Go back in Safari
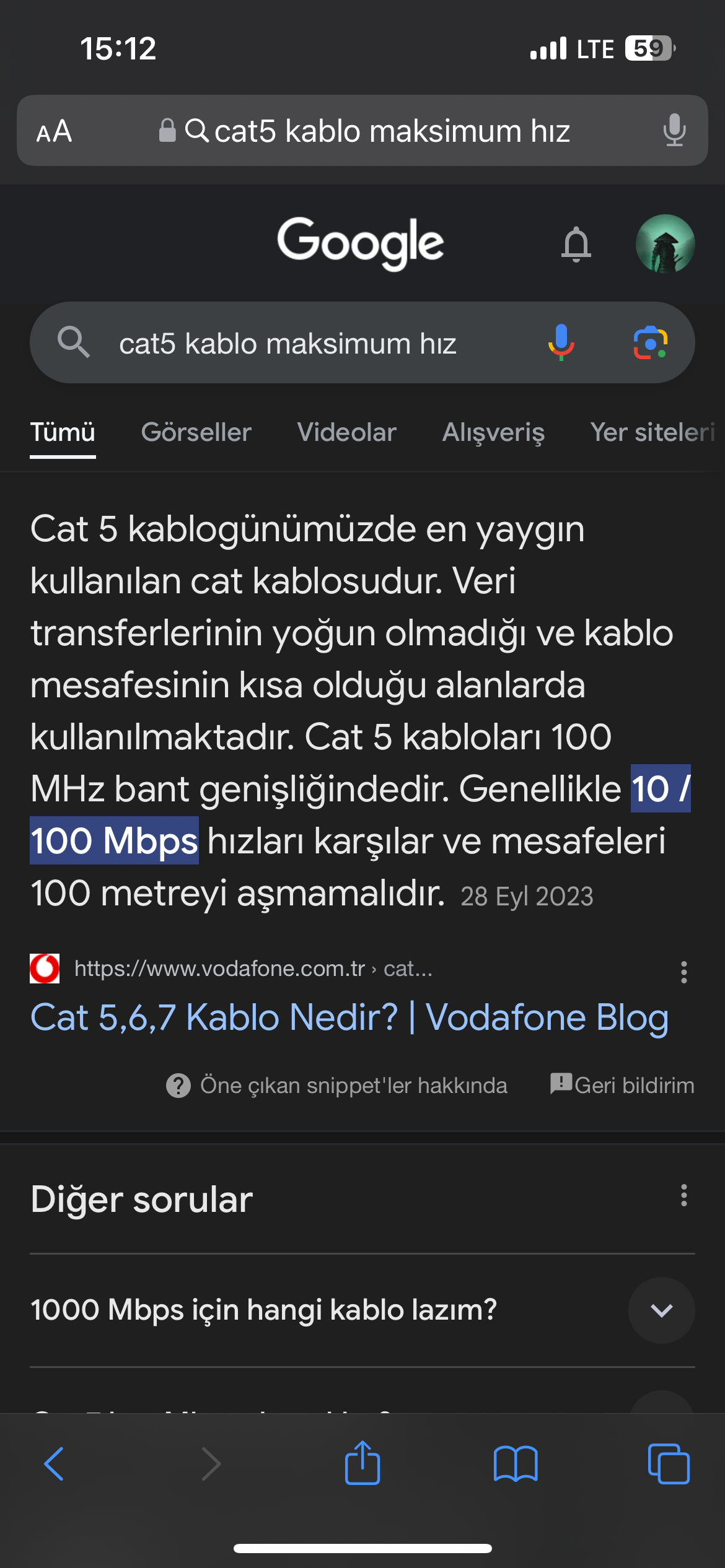Screen dimensions: 725x1568 [x=54, y=1464]
